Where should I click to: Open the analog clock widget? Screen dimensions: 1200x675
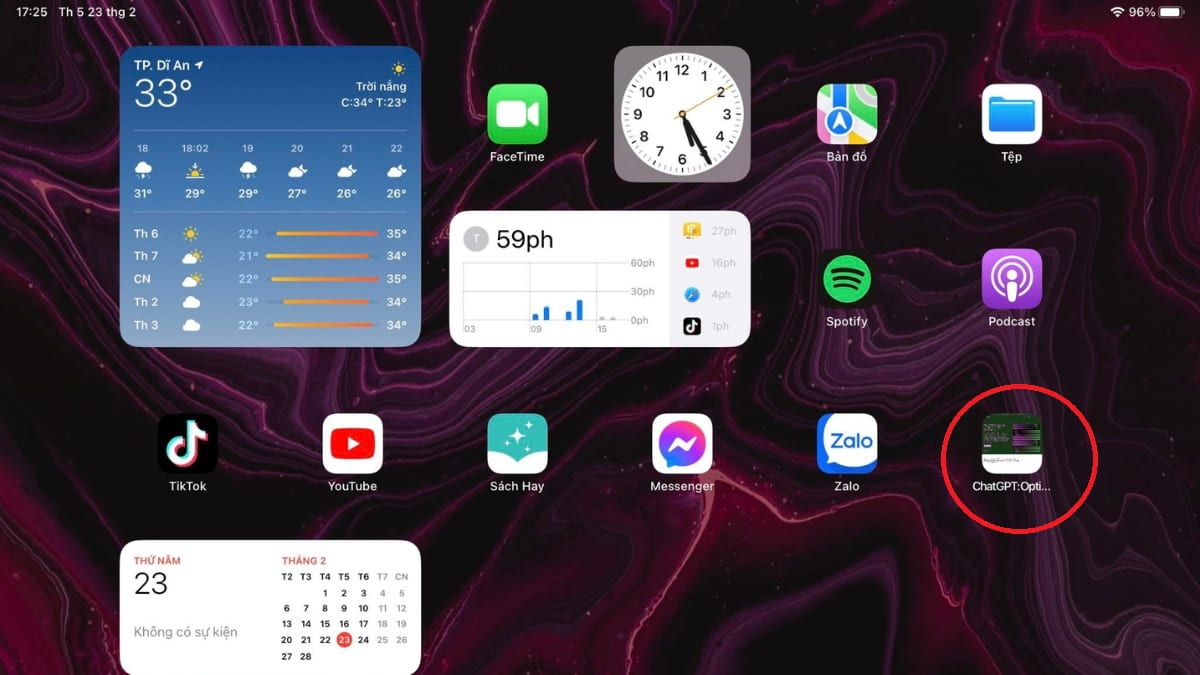coord(682,114)
